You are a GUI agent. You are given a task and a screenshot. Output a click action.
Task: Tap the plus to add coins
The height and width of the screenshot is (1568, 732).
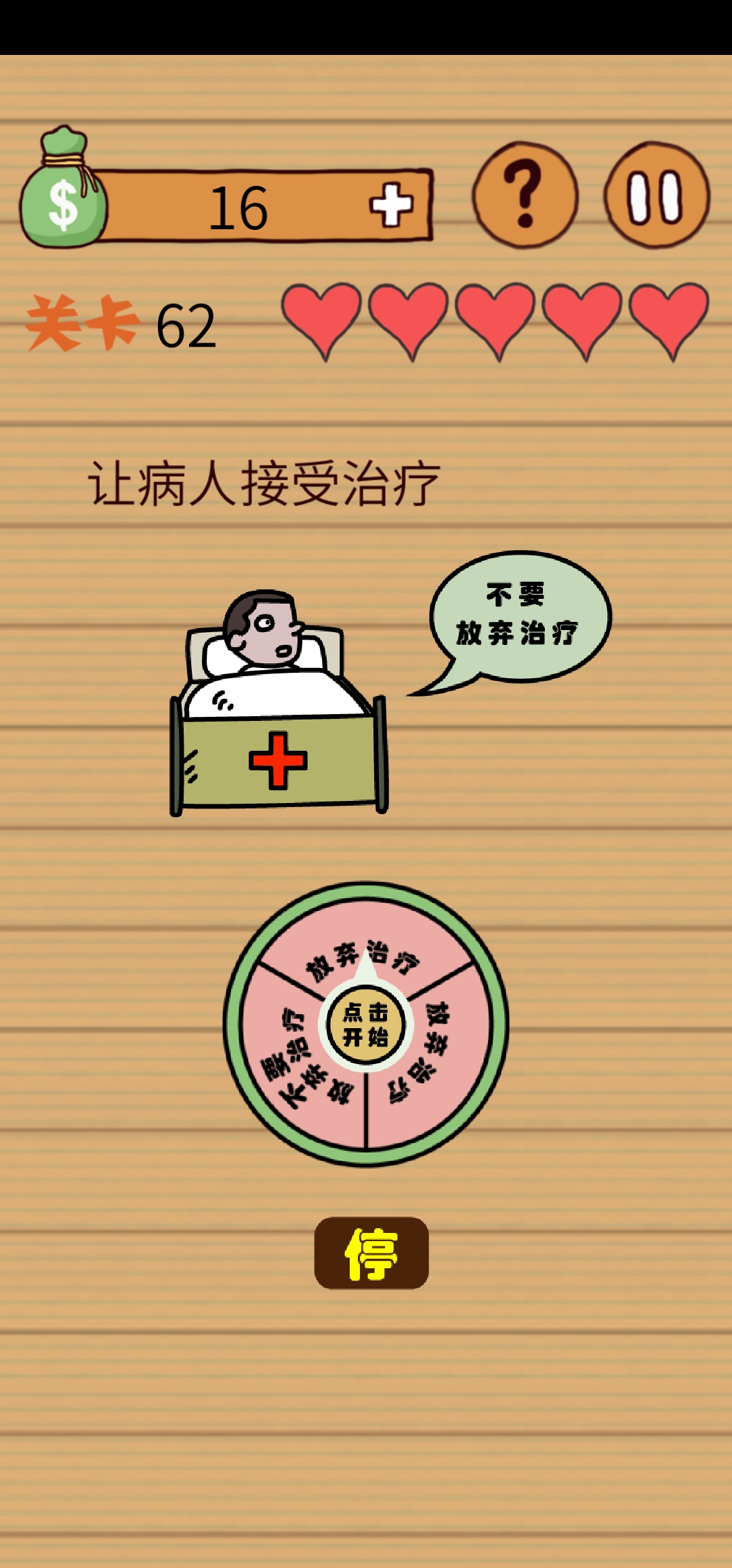(392, 205)
